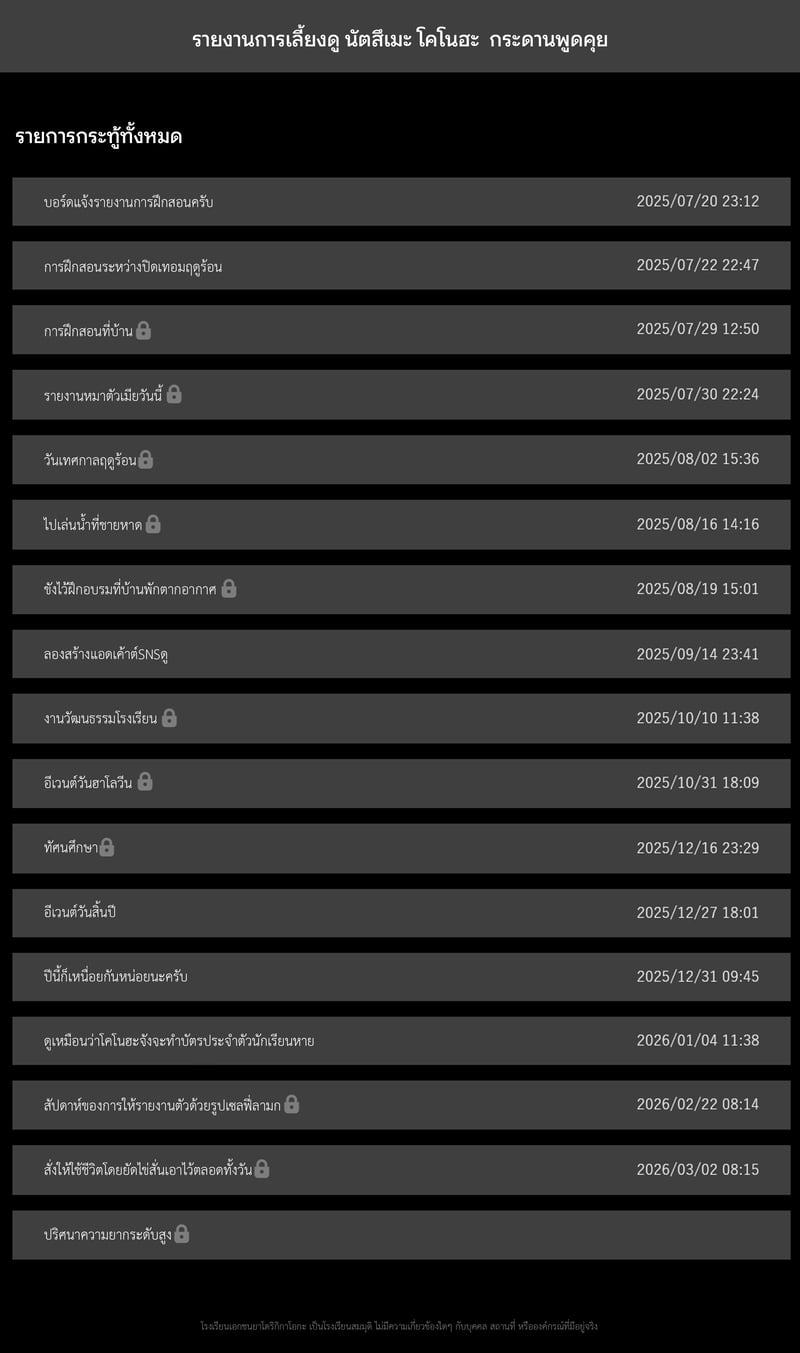This screenshot has height=1353, width=800.
Task: Open the thread อีเวนต์วันสิ้นปี
Action: 401,912
